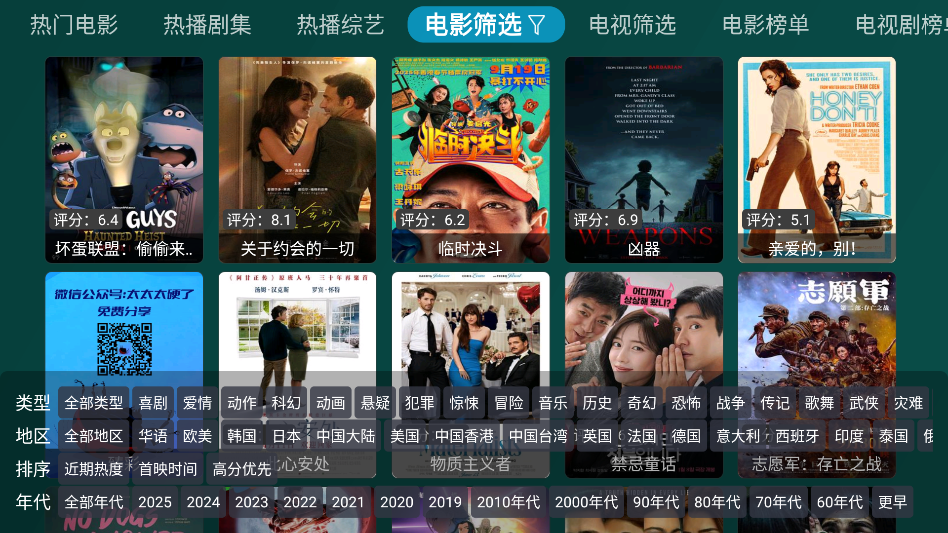This screenshot has height=533, width=948.
Task: Filter region by 美国
Action: (x=405, y=436)
